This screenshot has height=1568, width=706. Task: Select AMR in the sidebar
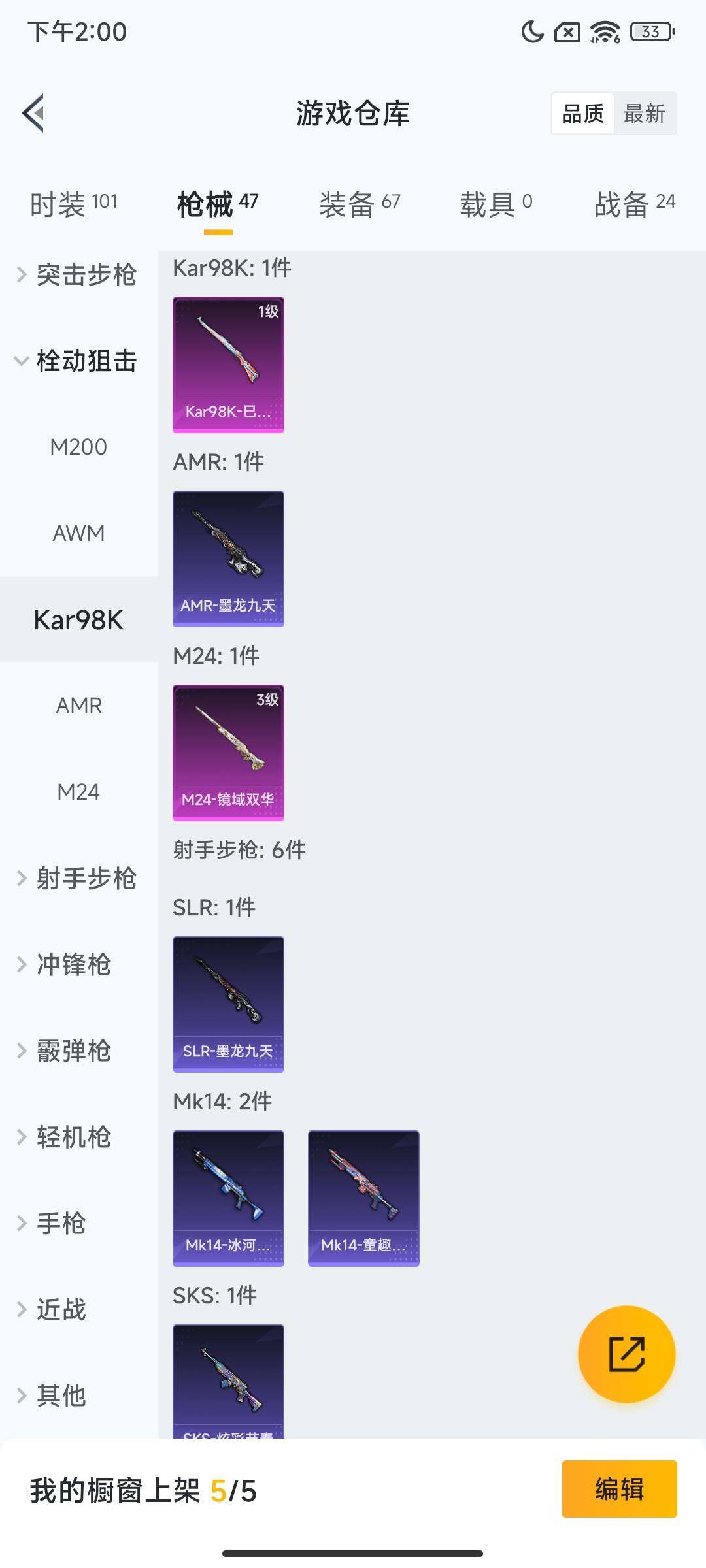click(x=78, y=706)
